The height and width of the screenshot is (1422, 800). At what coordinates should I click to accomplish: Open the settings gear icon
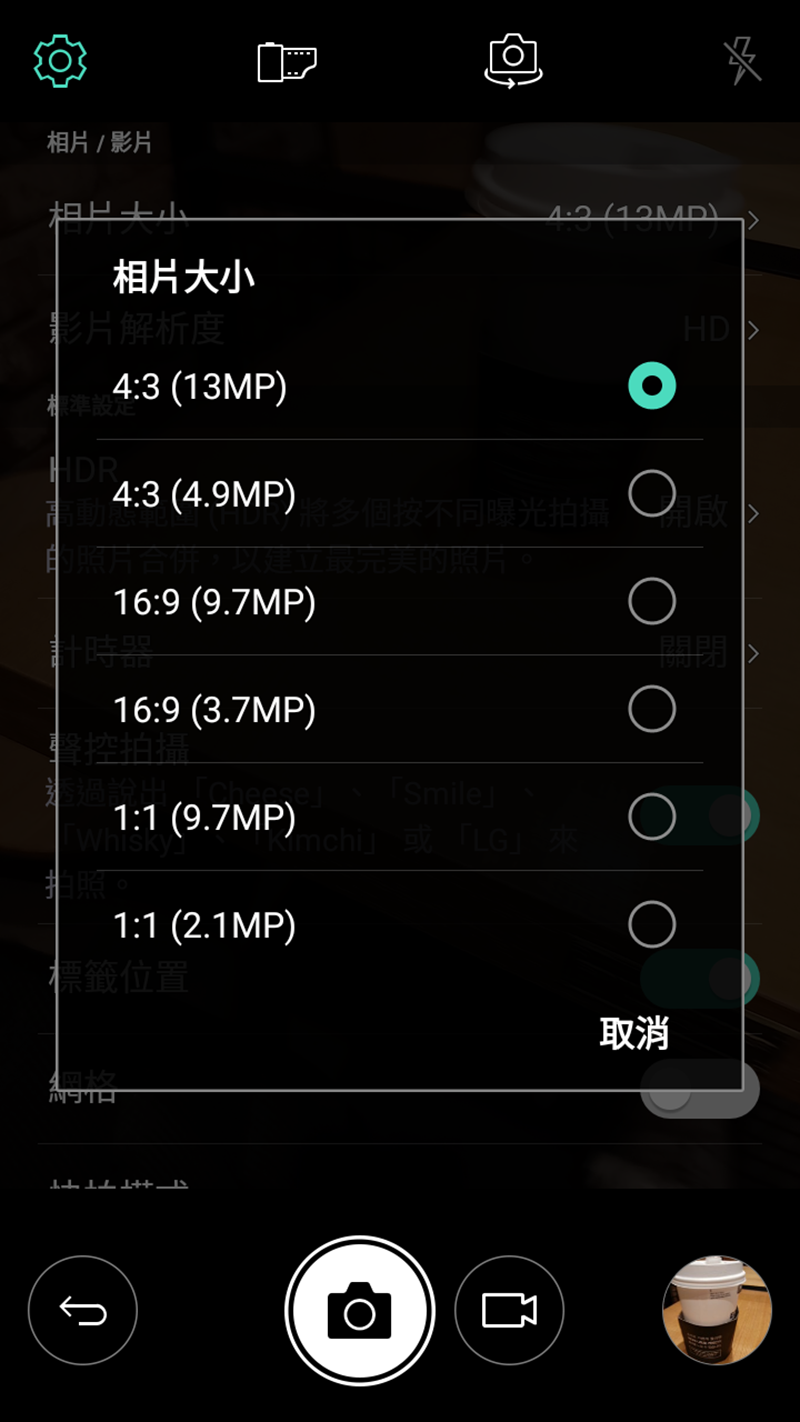60,61
